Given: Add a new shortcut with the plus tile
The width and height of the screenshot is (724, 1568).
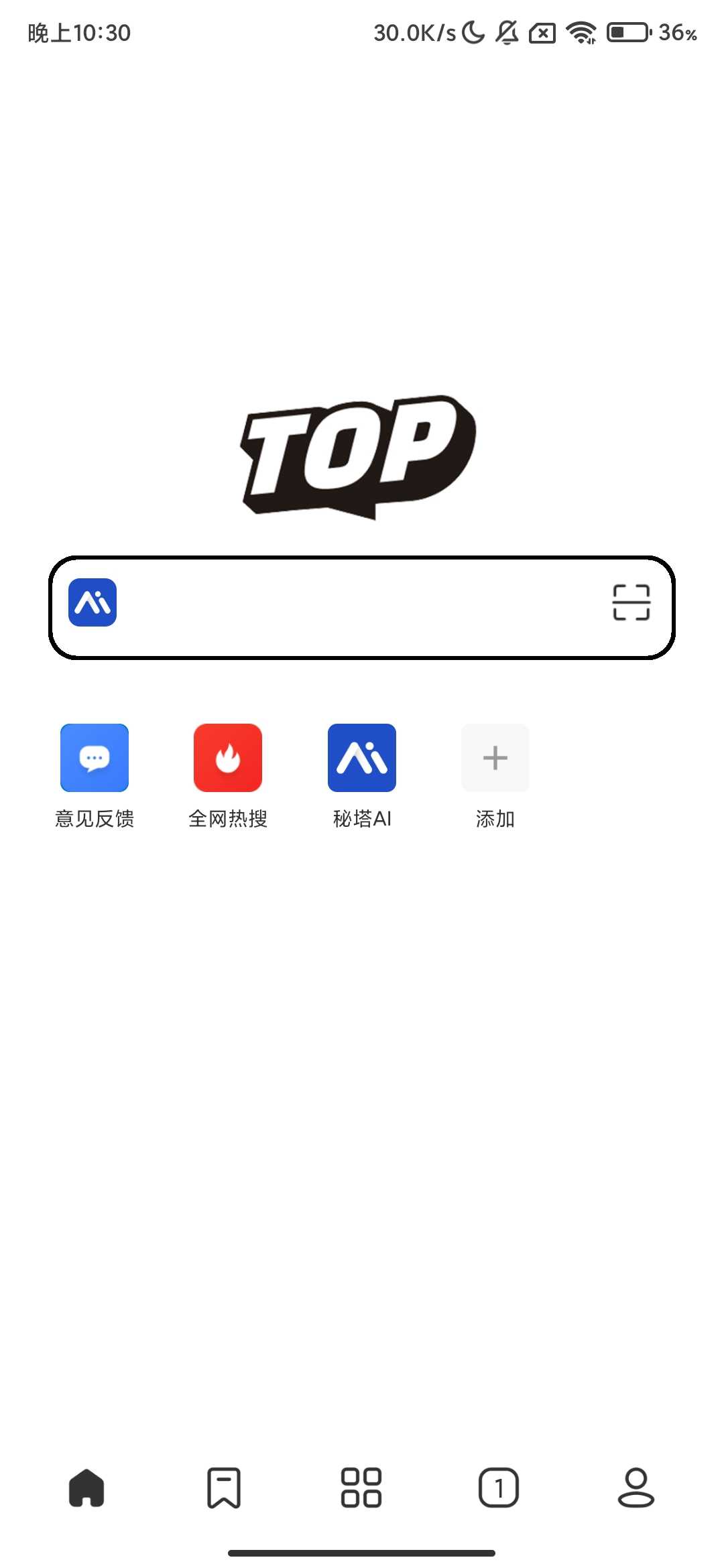Looking at the screenshot, I should pos(495,757).
